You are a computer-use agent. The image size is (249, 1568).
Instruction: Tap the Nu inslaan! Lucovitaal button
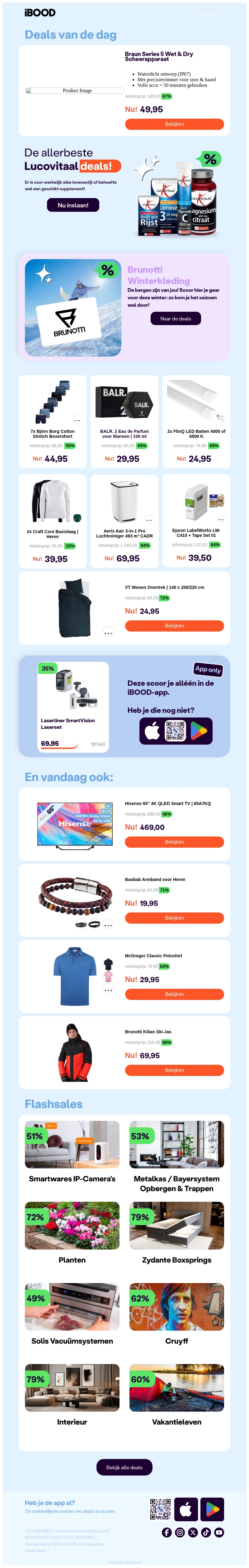(73, 205)
